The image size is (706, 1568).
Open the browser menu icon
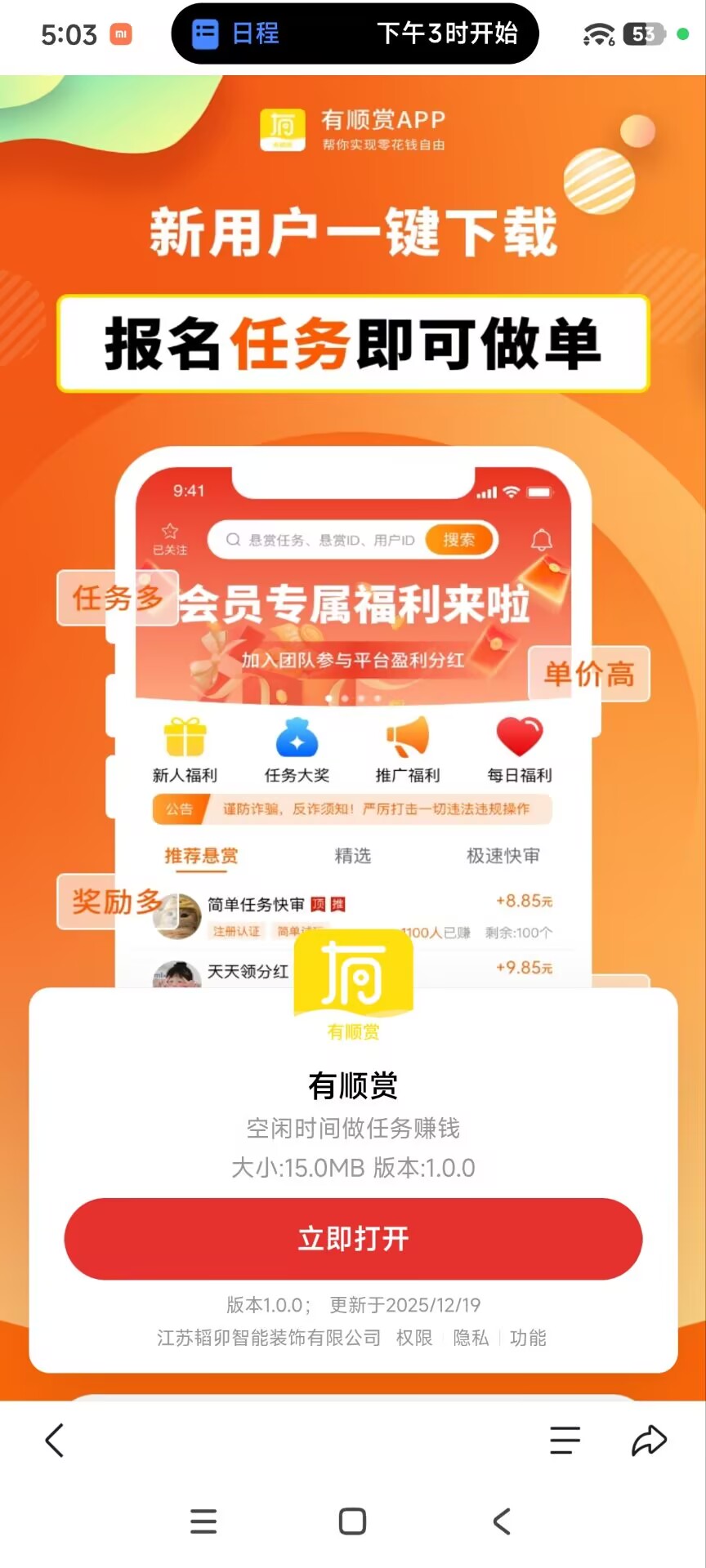point(565,1440)
